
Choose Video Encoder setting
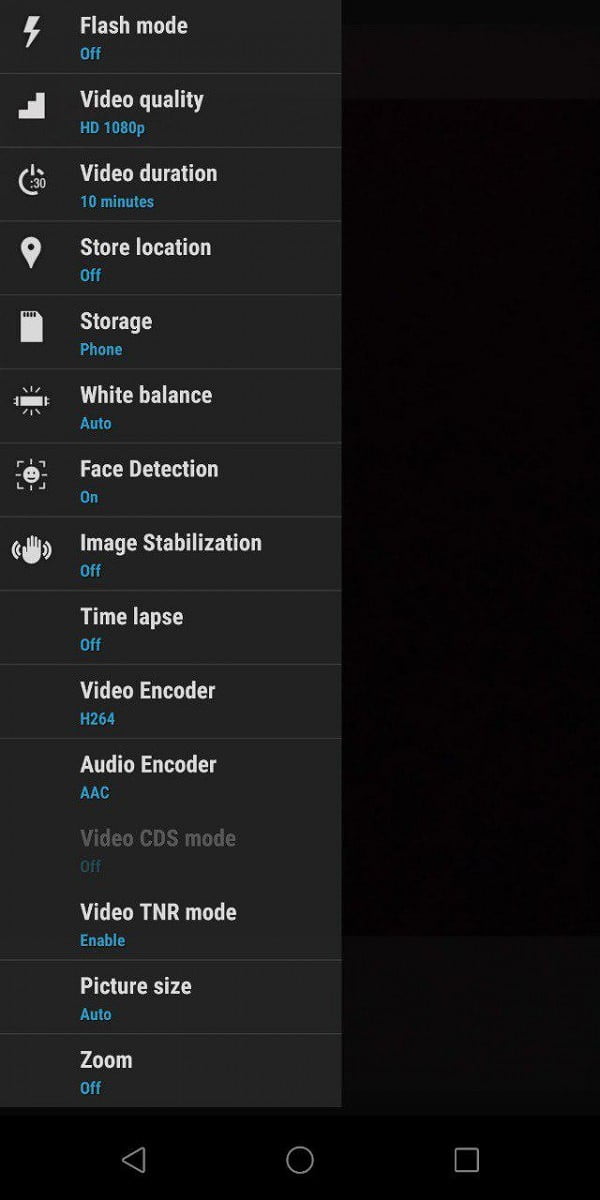170,703
